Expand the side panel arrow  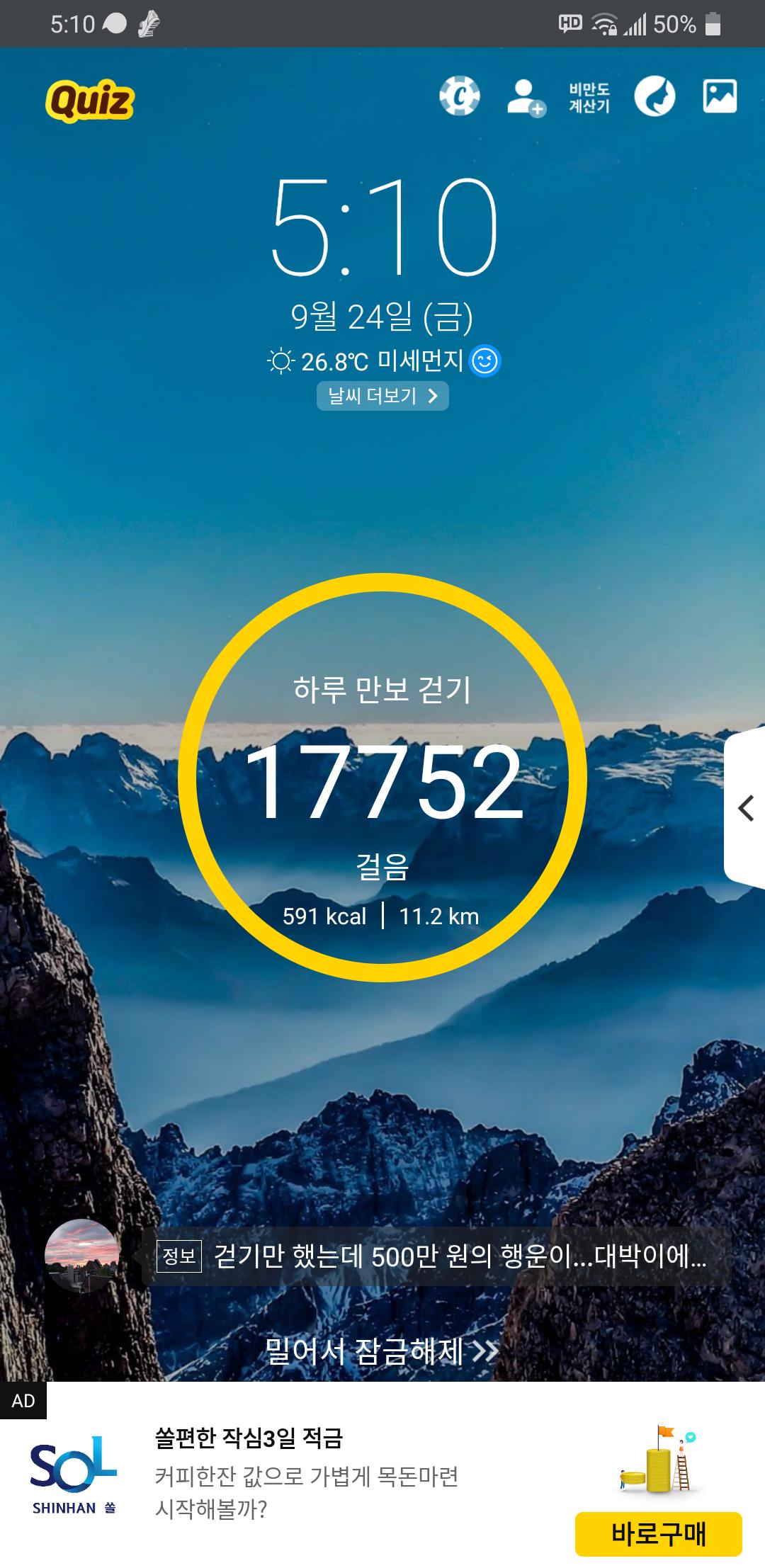745,807
